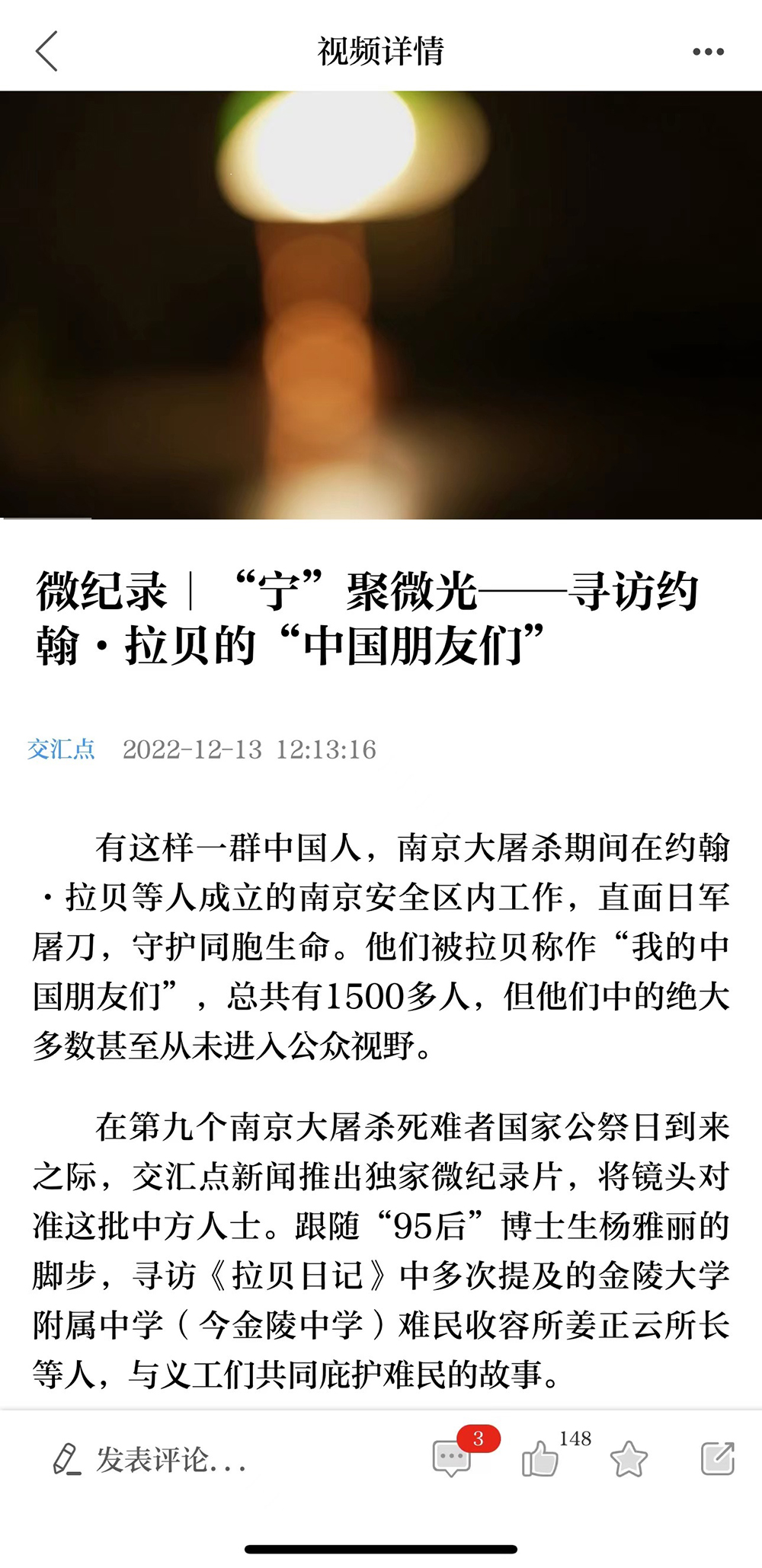The width and height of the screenshot is (762, 1568).
Task: Share this article
Action: [x=717, y=1458]
